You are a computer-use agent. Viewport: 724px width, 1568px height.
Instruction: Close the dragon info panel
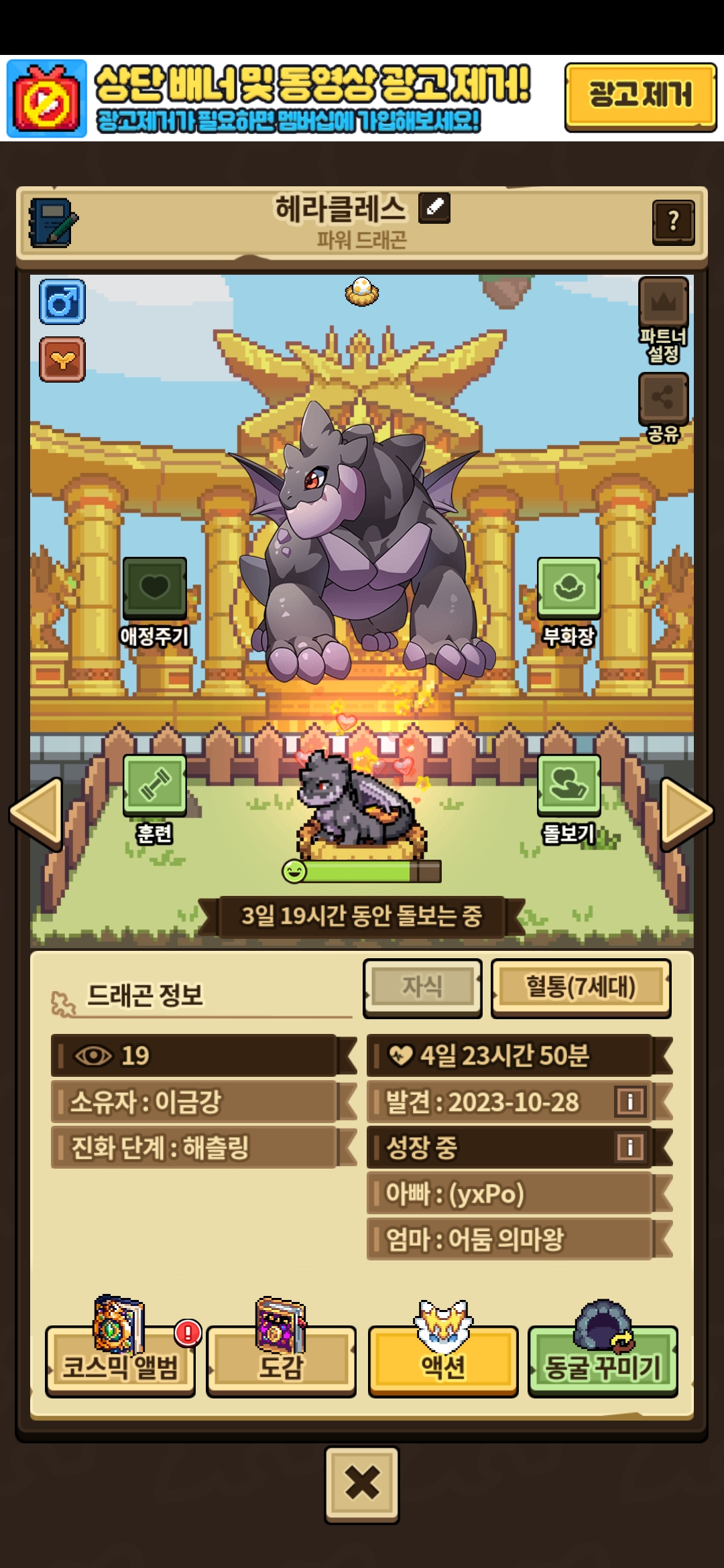362,1484
